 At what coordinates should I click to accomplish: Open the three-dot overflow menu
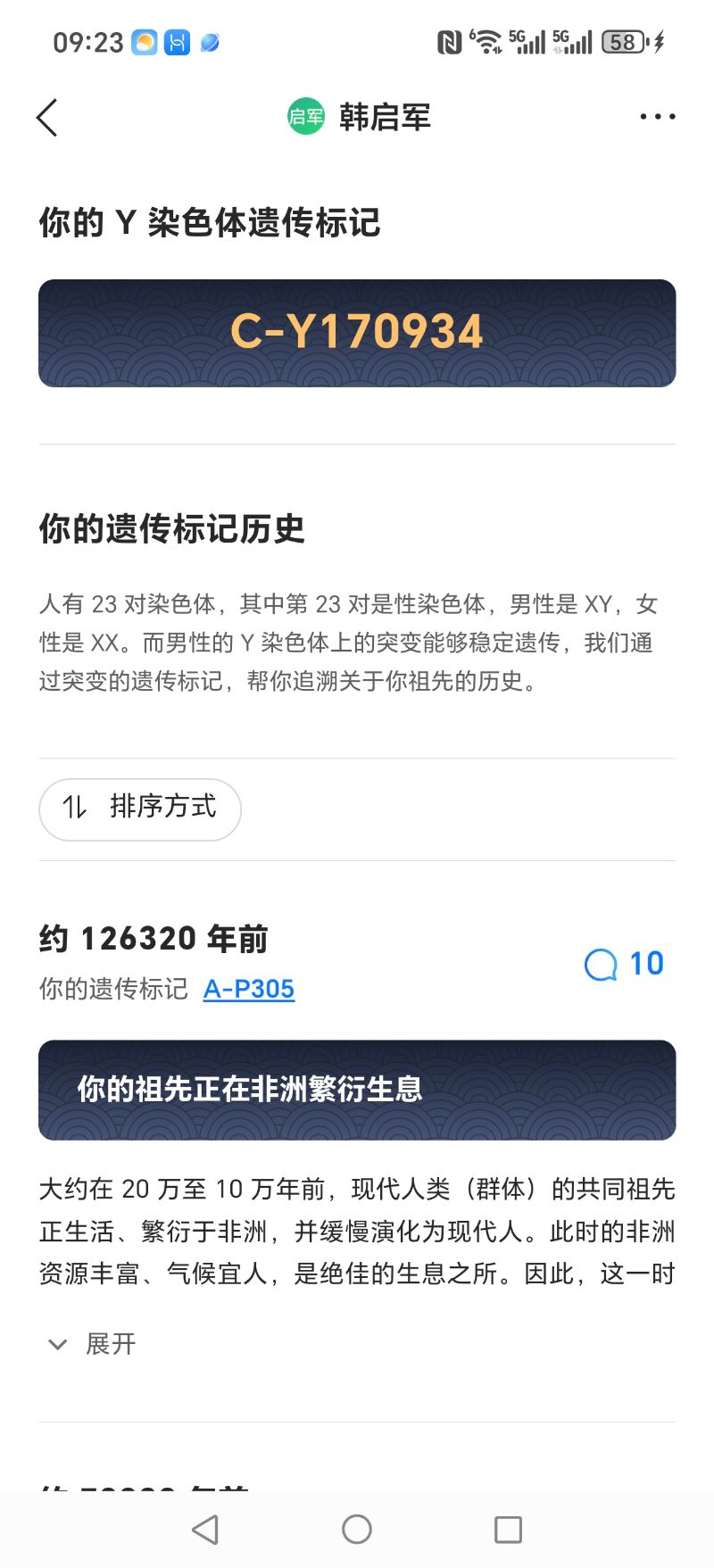click(x=657, y=117)
